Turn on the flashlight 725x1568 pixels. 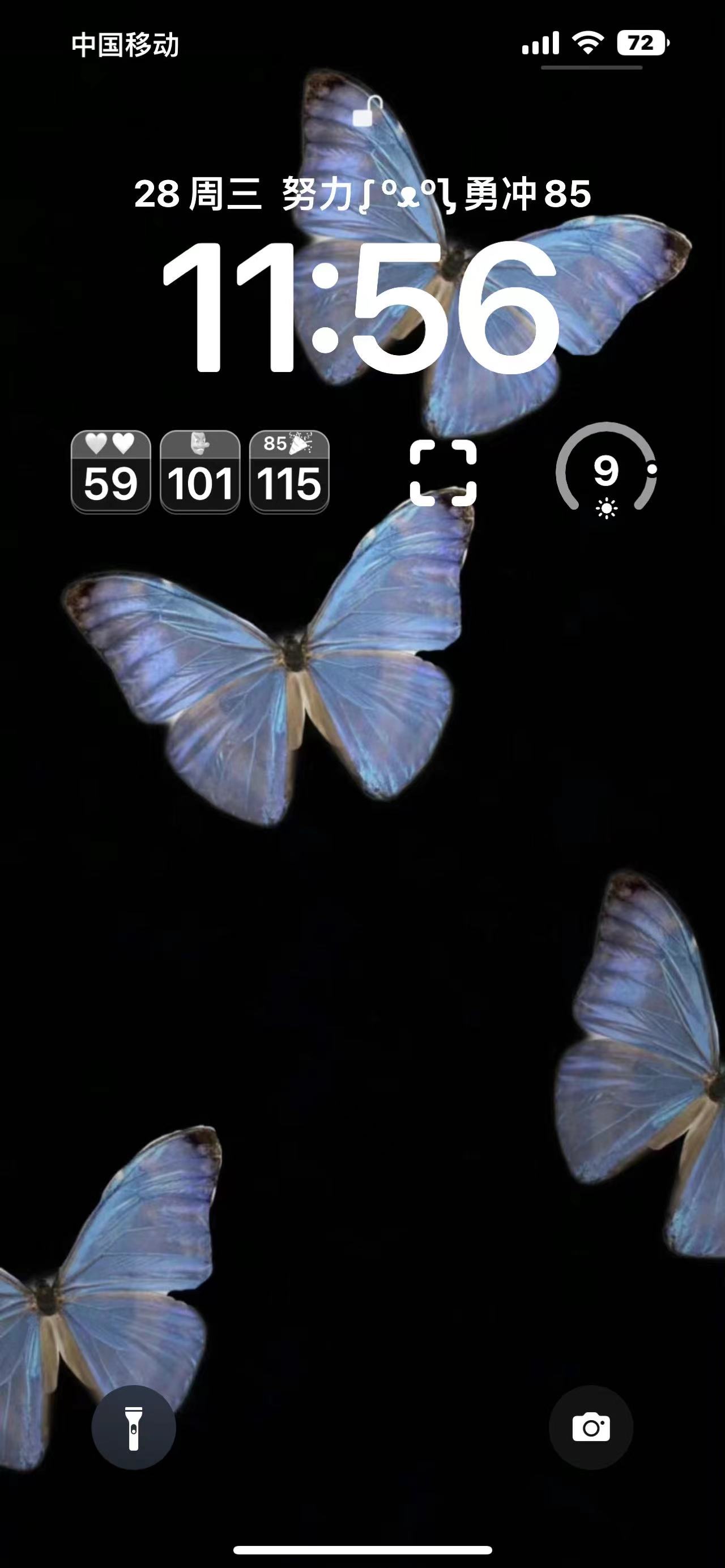(x=133, y=1428)
